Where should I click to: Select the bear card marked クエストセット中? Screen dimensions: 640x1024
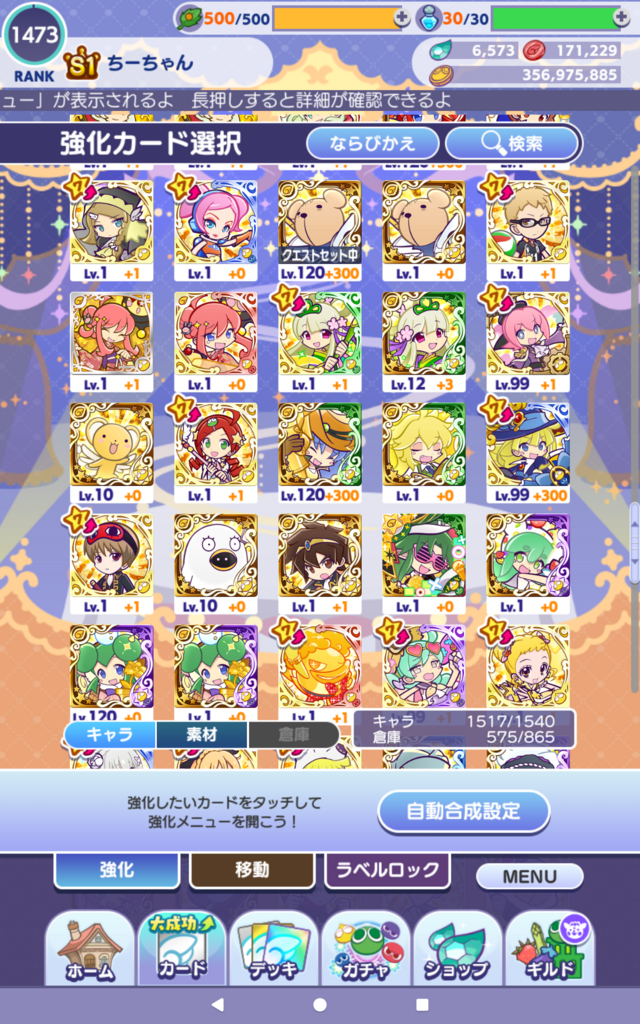pyautogui.click(x=319, y=230)
